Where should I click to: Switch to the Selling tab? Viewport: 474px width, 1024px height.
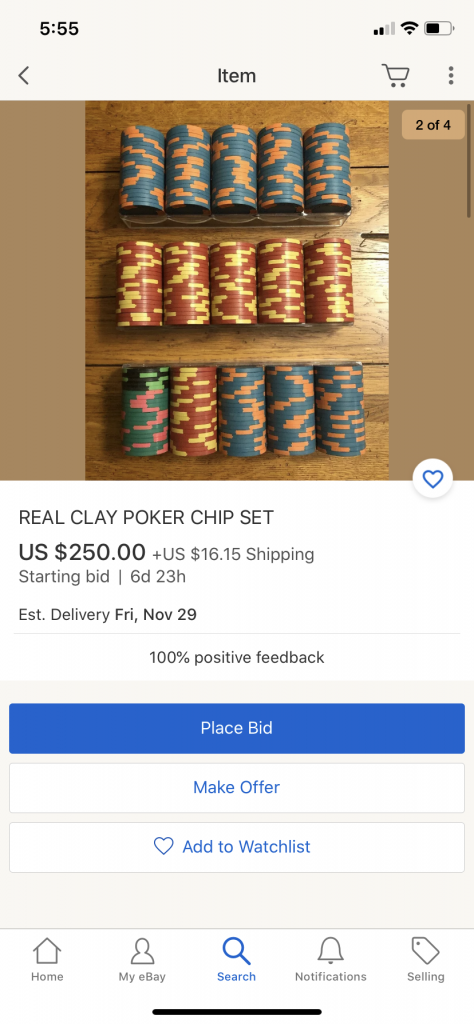coord(426,960)
